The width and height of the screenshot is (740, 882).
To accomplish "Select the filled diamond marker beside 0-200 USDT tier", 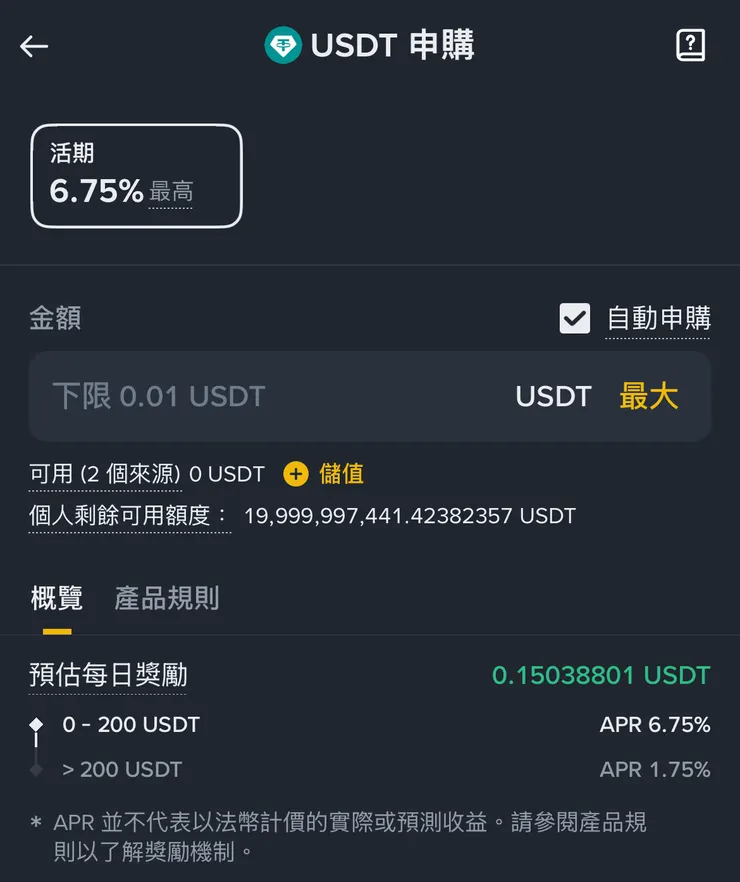I will [36, 725].
